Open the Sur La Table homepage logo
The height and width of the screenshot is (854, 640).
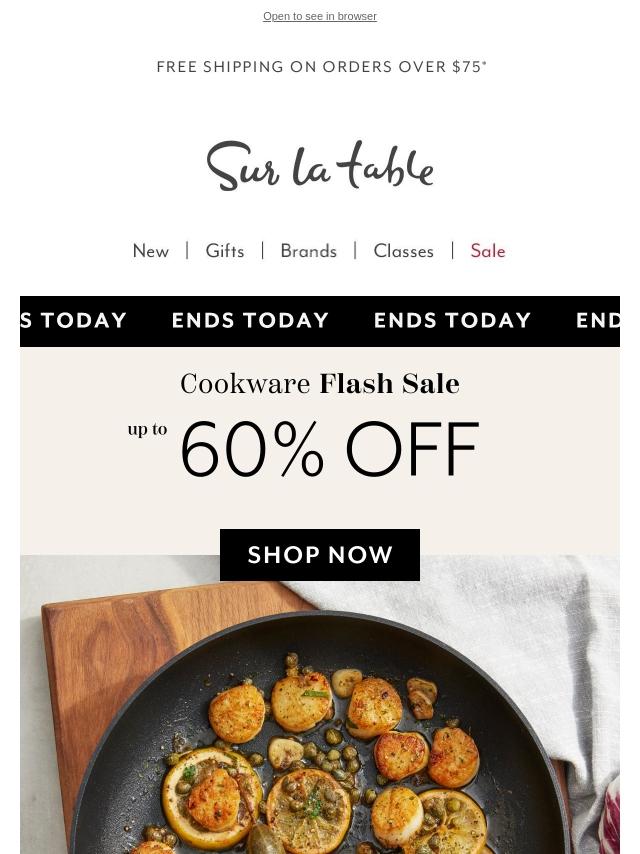(320, 166)
